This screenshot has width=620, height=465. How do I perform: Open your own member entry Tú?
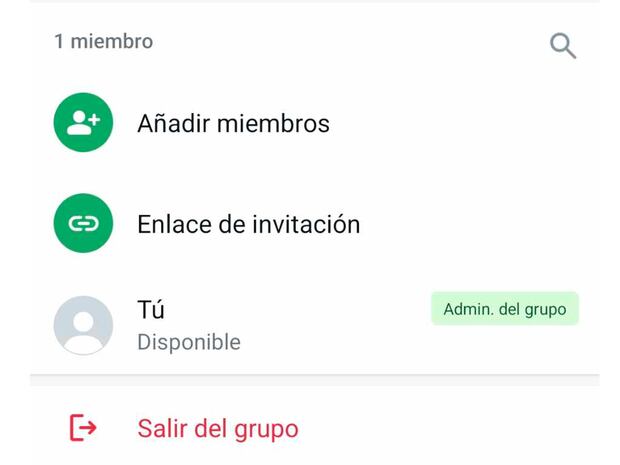pos(188,324)
